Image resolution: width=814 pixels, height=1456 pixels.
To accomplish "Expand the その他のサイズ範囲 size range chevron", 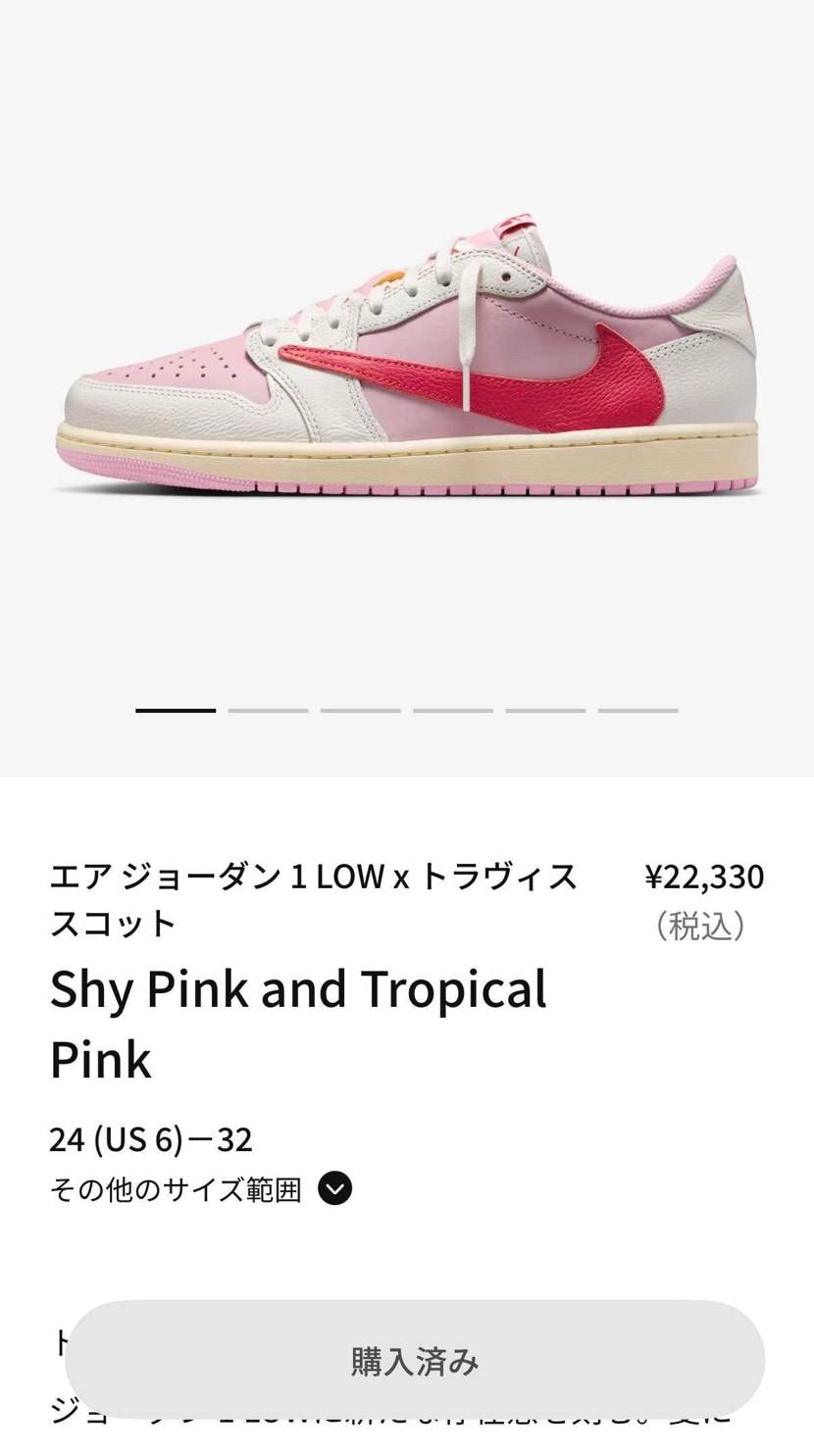I will (x=334, y=1189).
